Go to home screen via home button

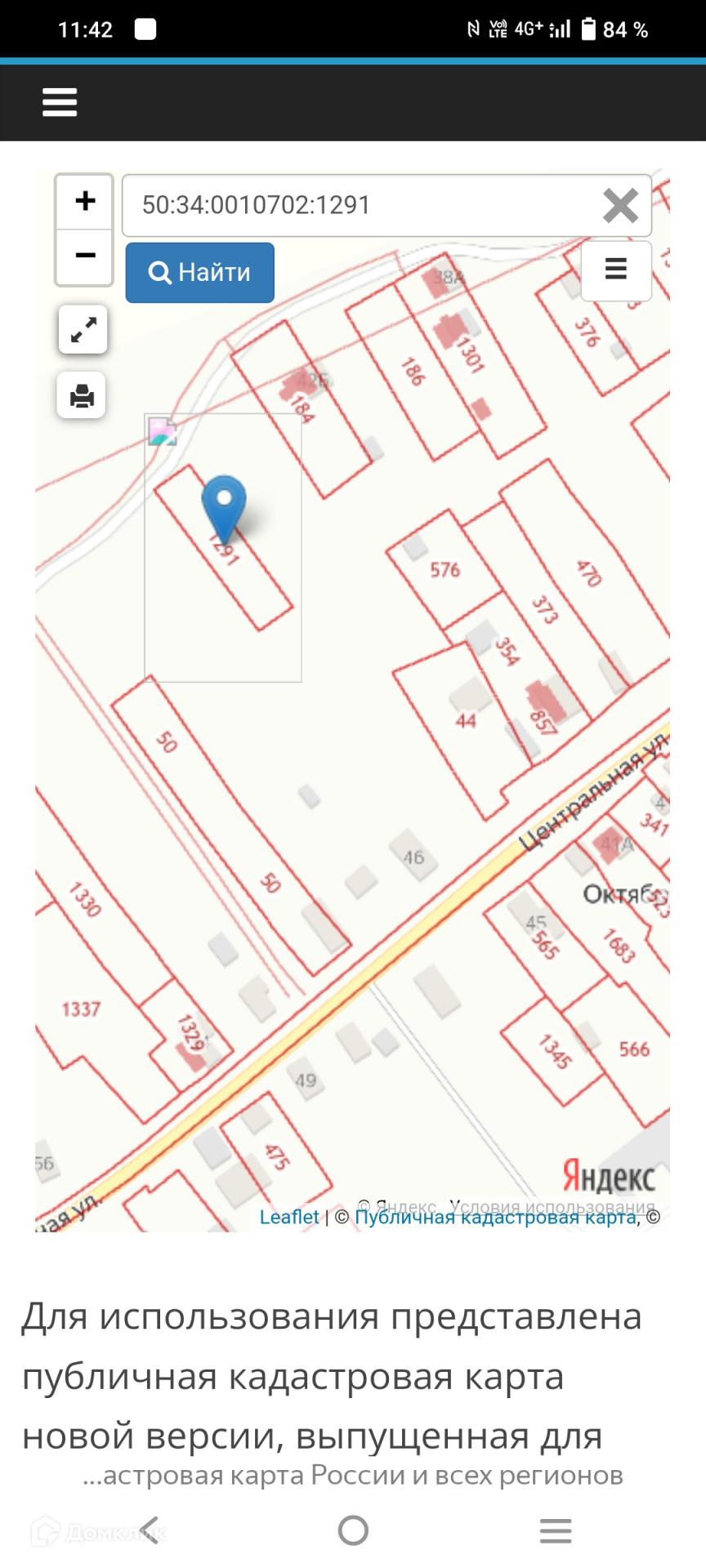pos(353,1530)
